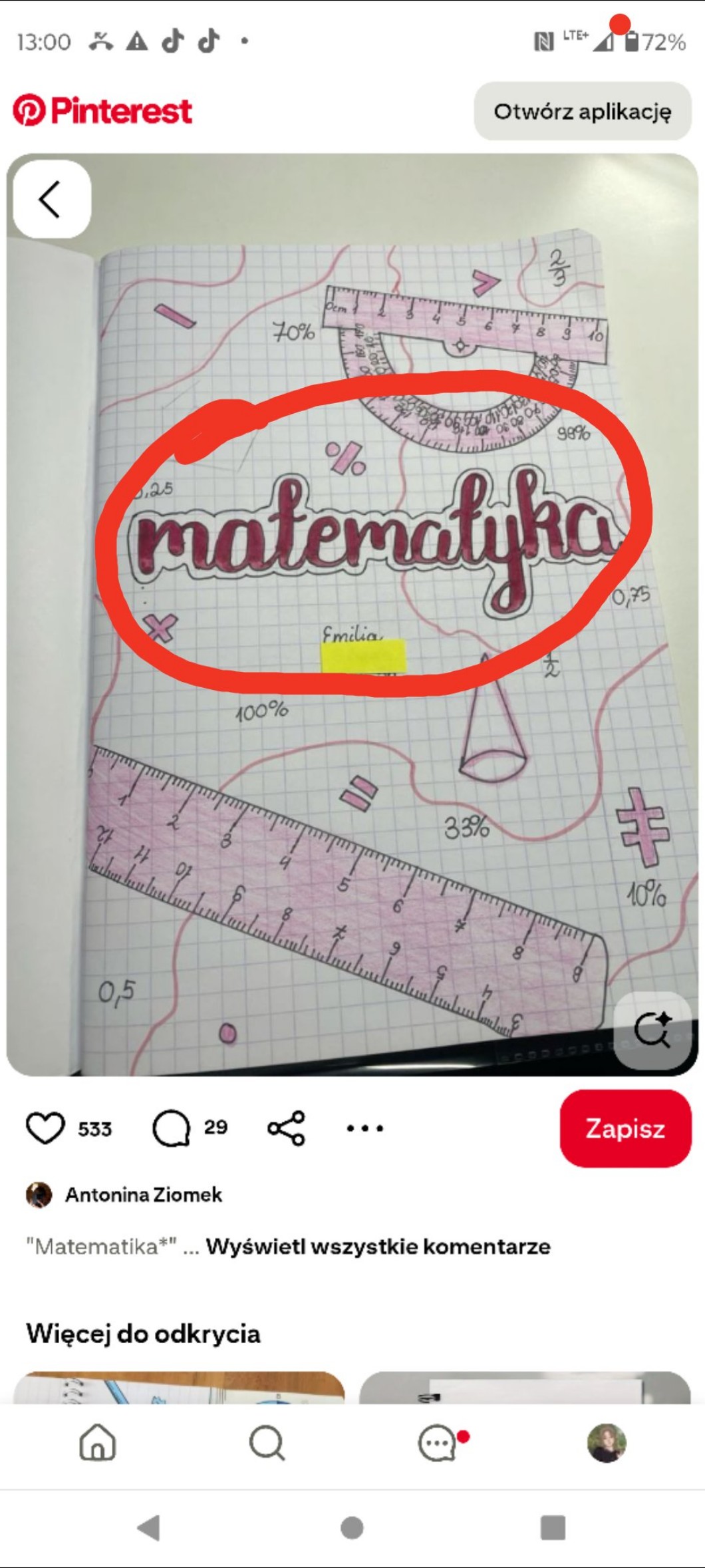Go back using the arrow on the pin
The width and height of the screenshot is (705, 1568).
point(51,199)
